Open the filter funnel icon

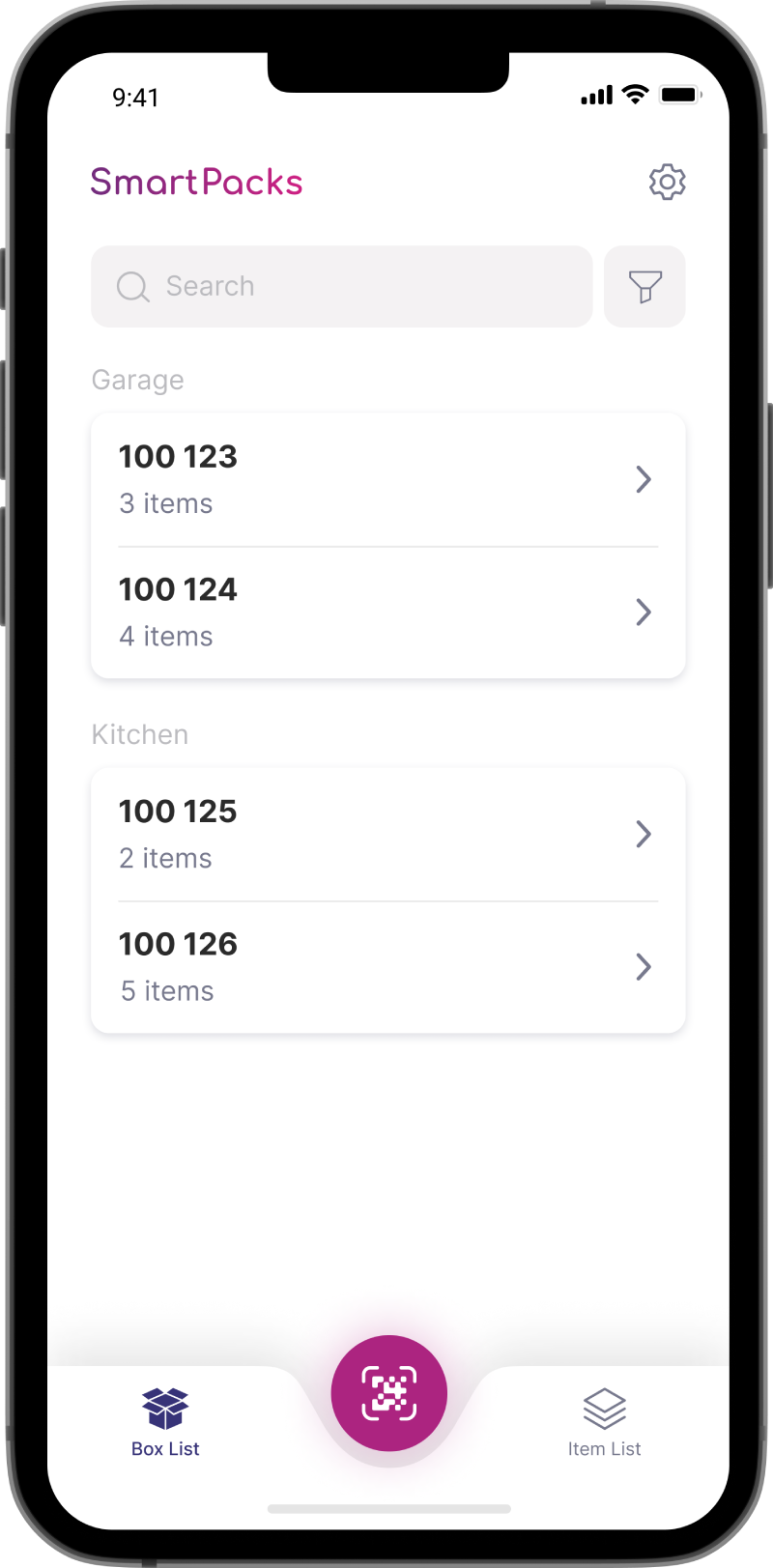click(644, 286)
